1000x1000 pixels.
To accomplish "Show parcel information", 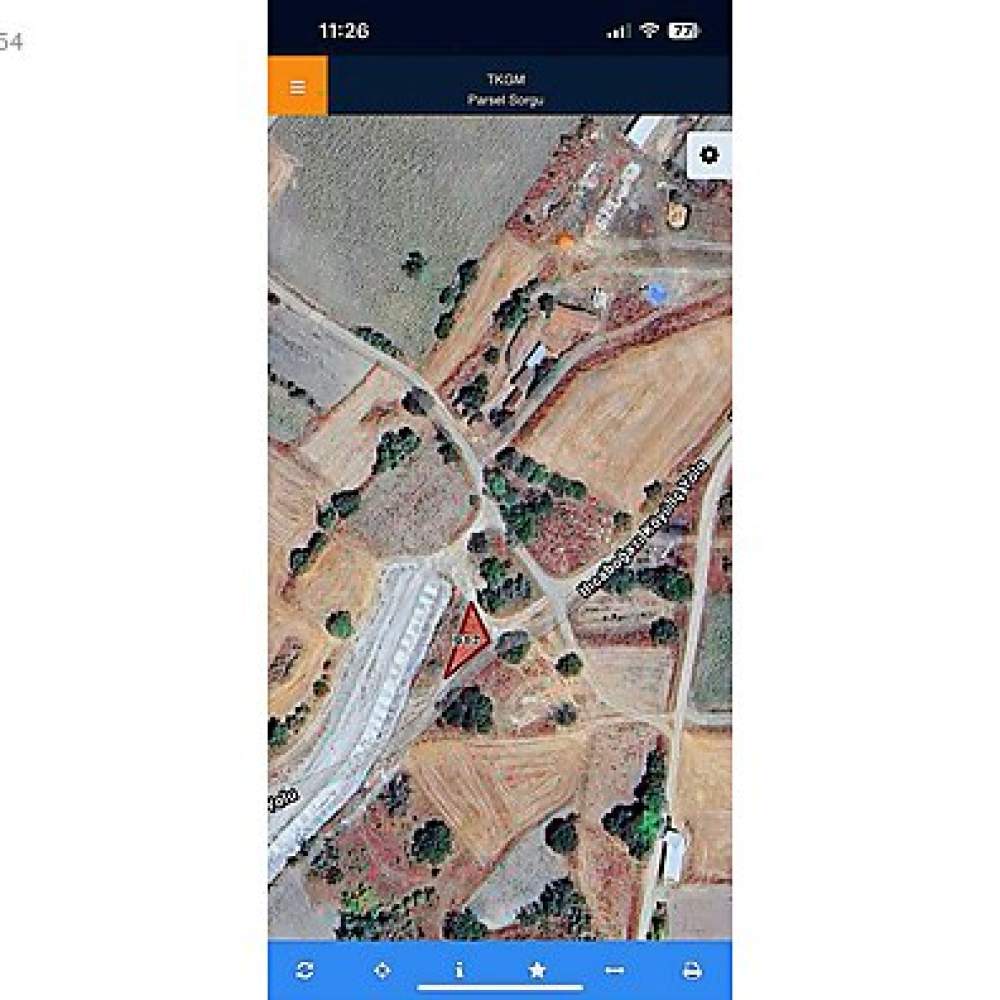I will 459,970.
